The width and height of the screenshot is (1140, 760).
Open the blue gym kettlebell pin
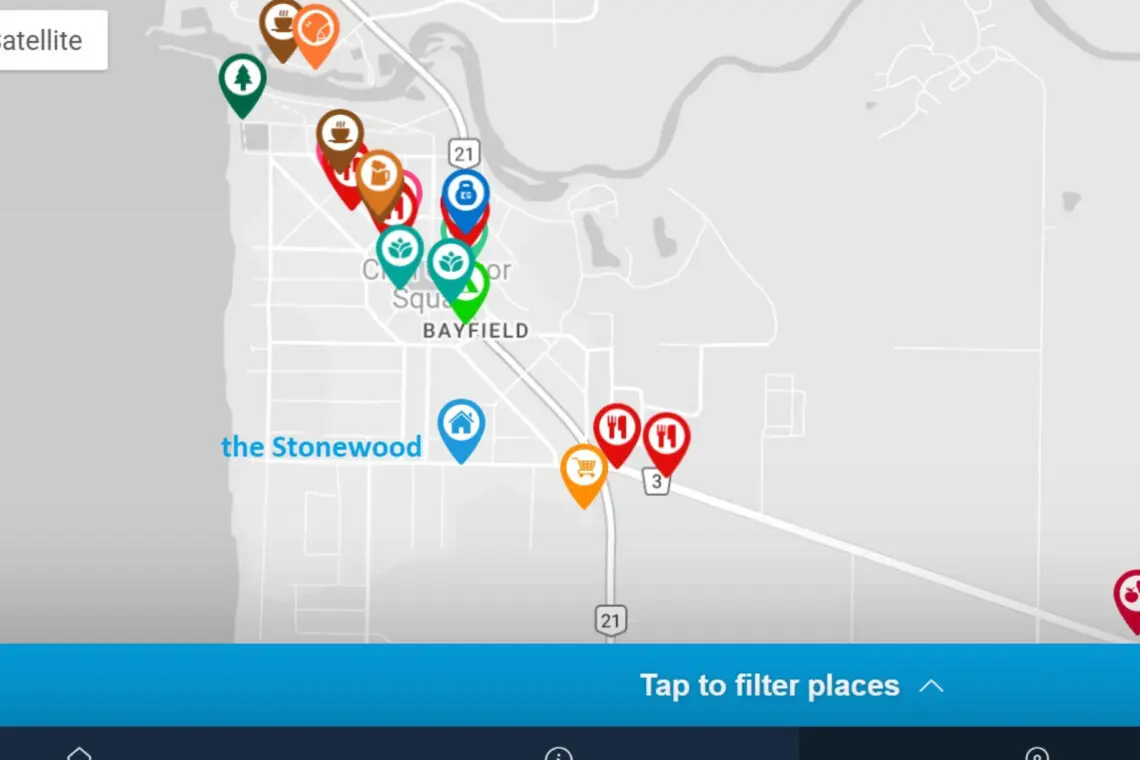466,192
